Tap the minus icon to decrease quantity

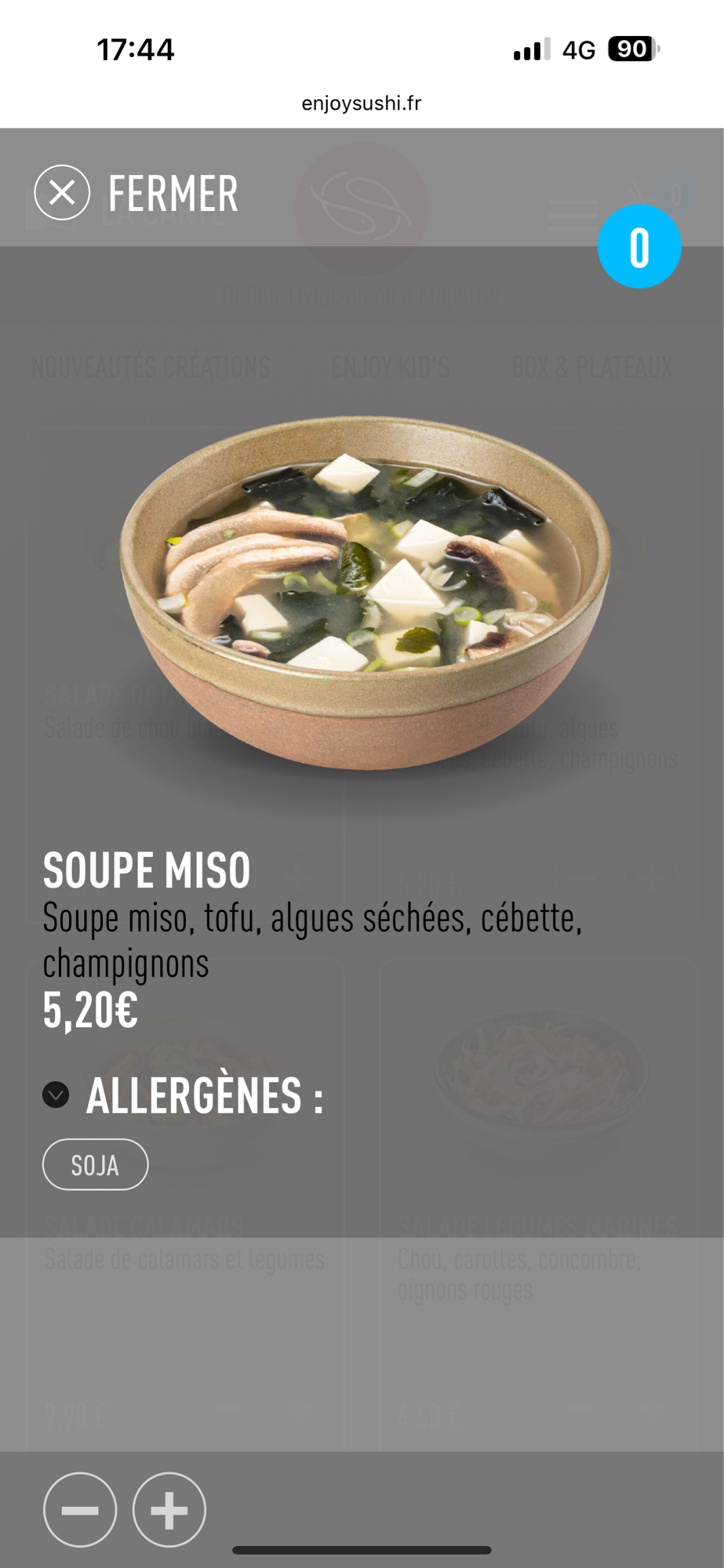coord(79,1508)
